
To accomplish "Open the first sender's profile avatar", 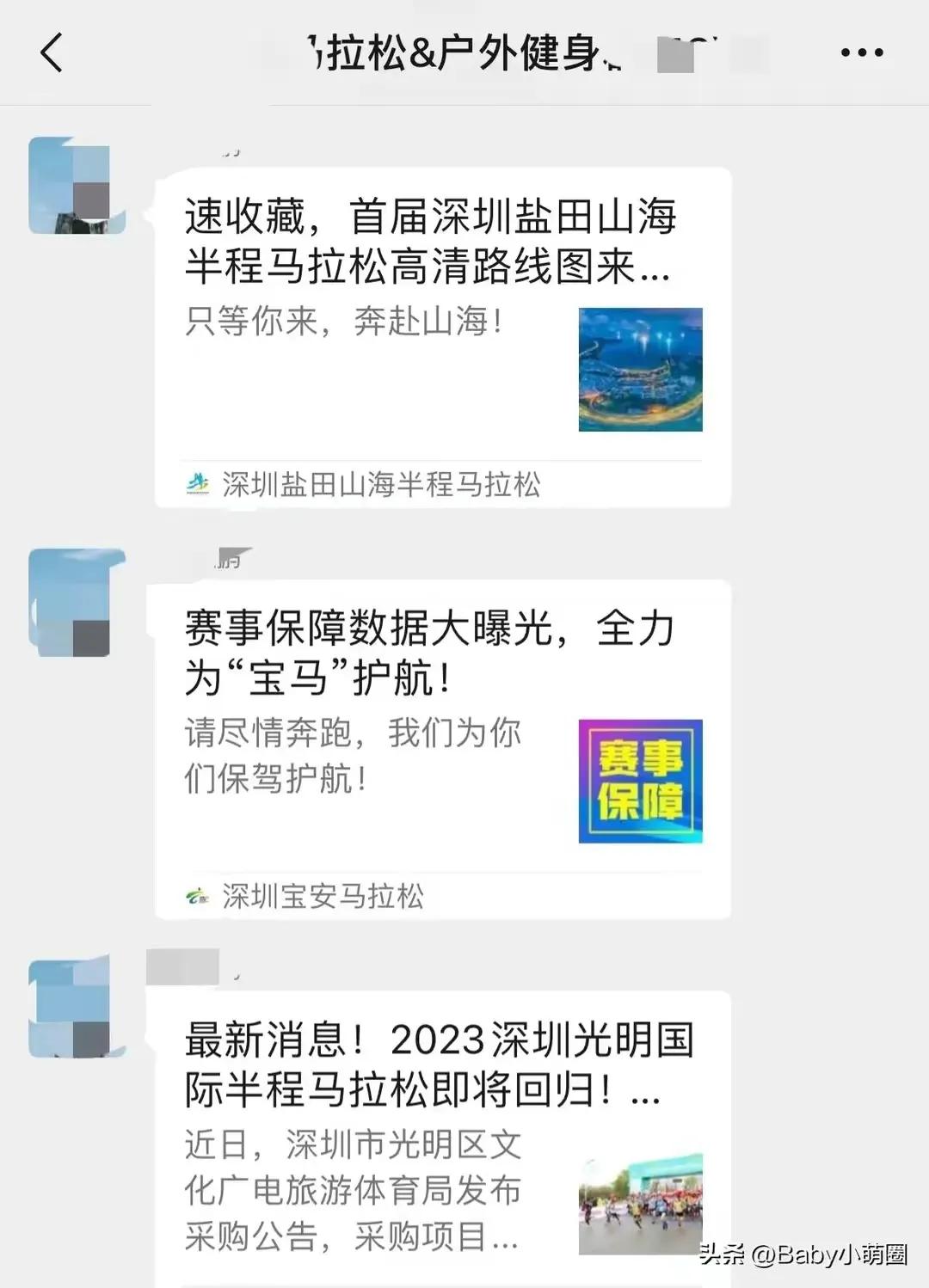I will click(77, 185).
